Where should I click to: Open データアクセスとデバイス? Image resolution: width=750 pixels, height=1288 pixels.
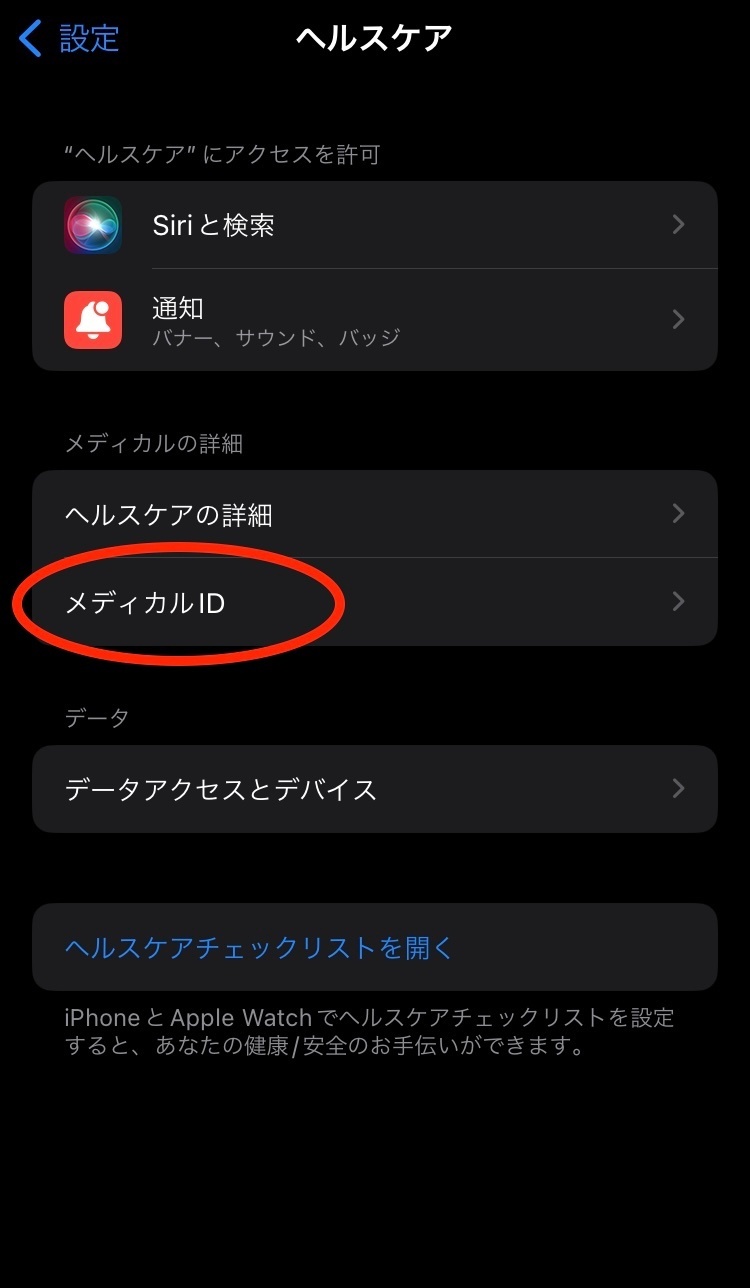(x=374, y=789)
